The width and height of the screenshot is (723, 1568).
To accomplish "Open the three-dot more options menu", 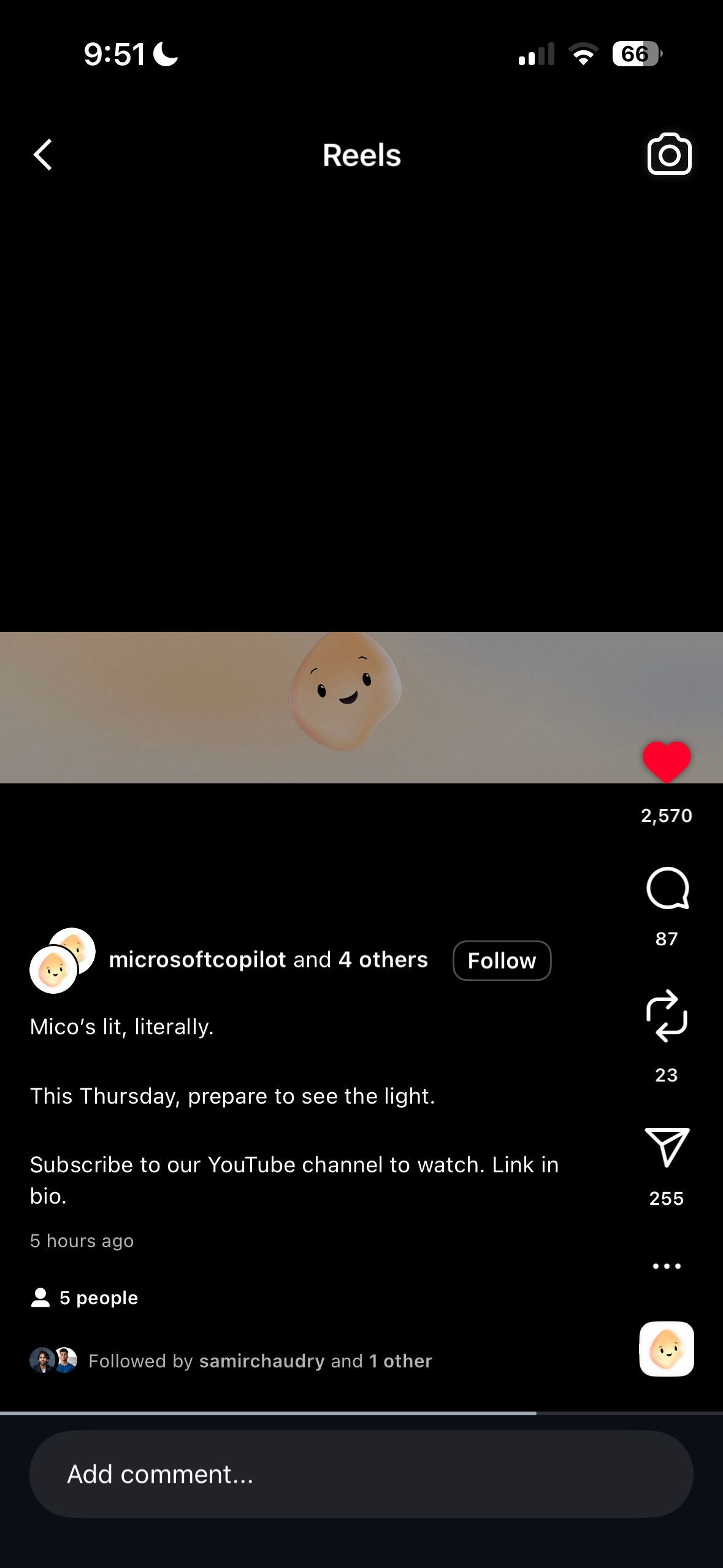I will 667,1266.
